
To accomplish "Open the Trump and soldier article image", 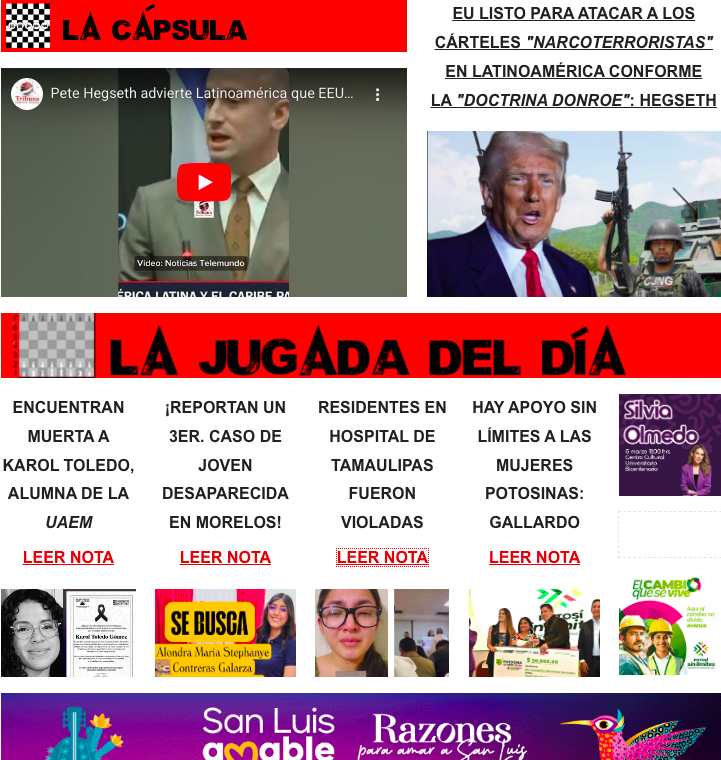I will click(x=574, y=214).
